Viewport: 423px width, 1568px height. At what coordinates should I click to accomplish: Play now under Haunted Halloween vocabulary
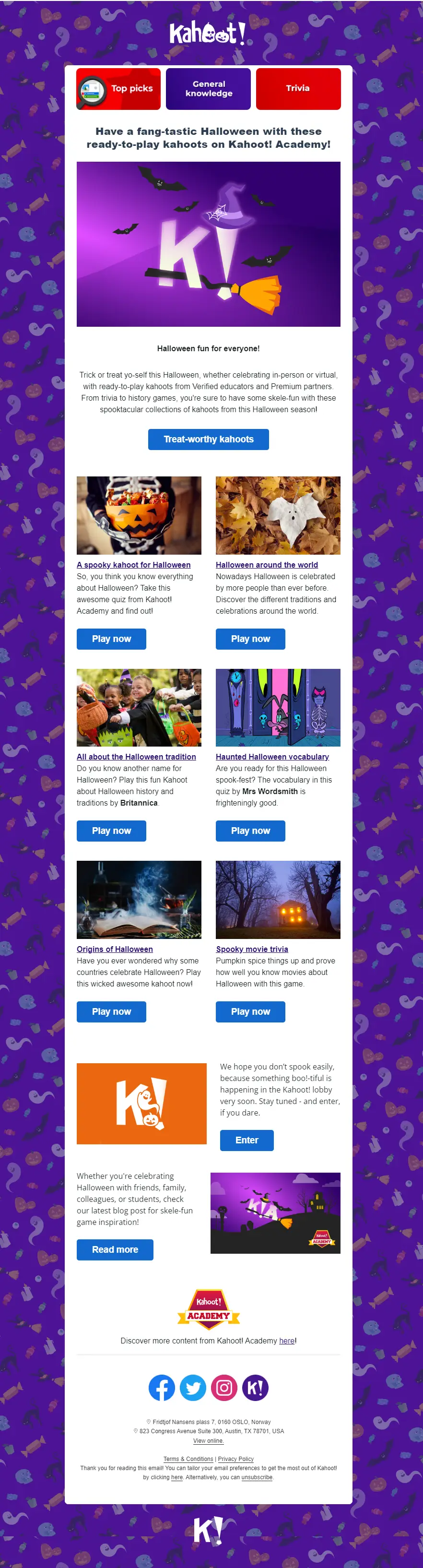(250, 830)
